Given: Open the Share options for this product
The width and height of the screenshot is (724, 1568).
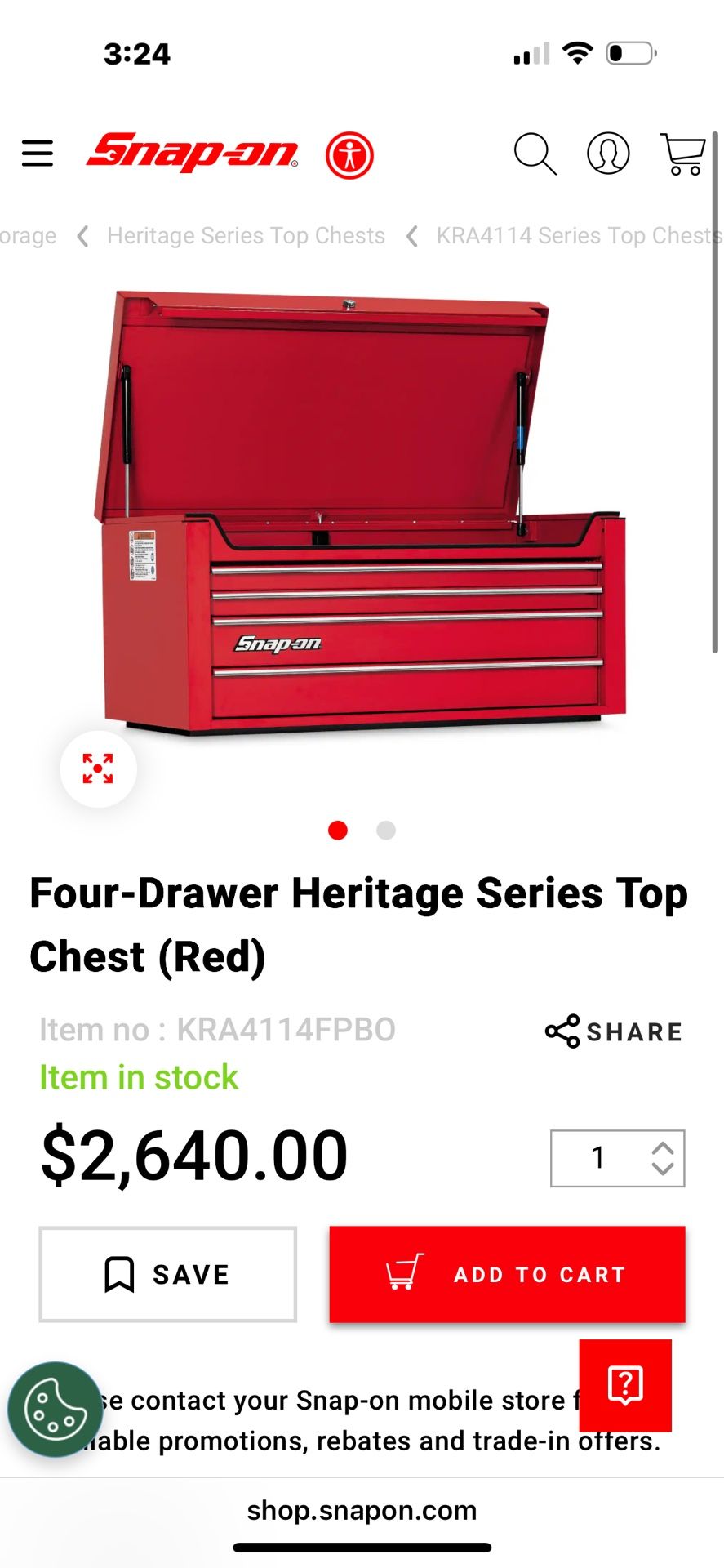Looking at the screenshot, I should tap(613, 1031).
